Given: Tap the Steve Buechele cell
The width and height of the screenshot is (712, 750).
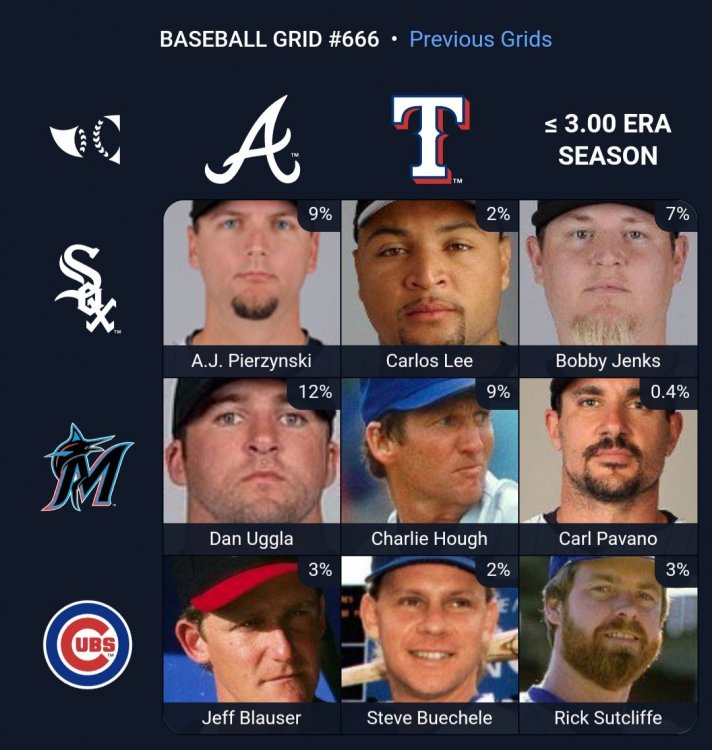Looking at the screenshot, I should point(429,644).
